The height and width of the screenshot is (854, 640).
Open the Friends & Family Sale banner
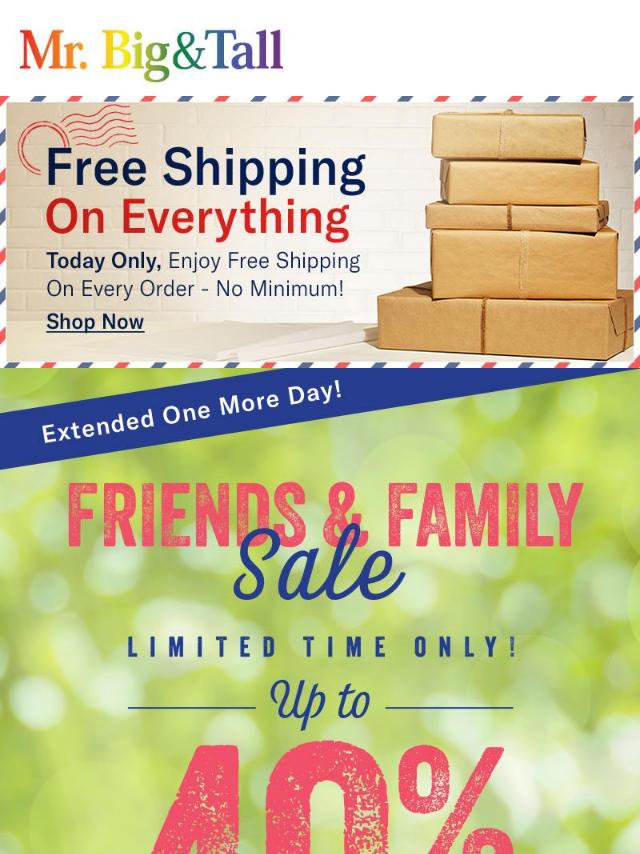320,610
